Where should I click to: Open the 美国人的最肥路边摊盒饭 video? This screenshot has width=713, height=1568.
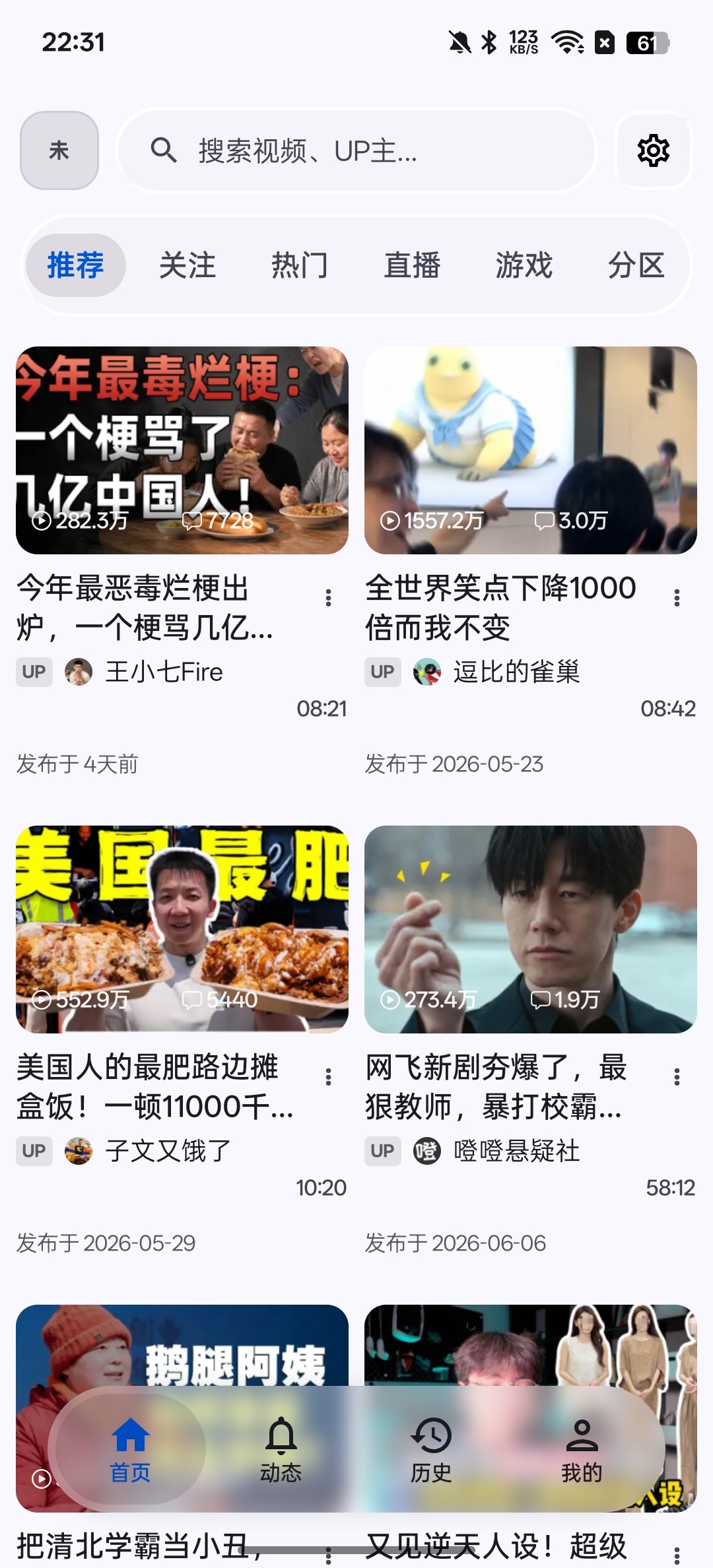click(x=182, y=929)
